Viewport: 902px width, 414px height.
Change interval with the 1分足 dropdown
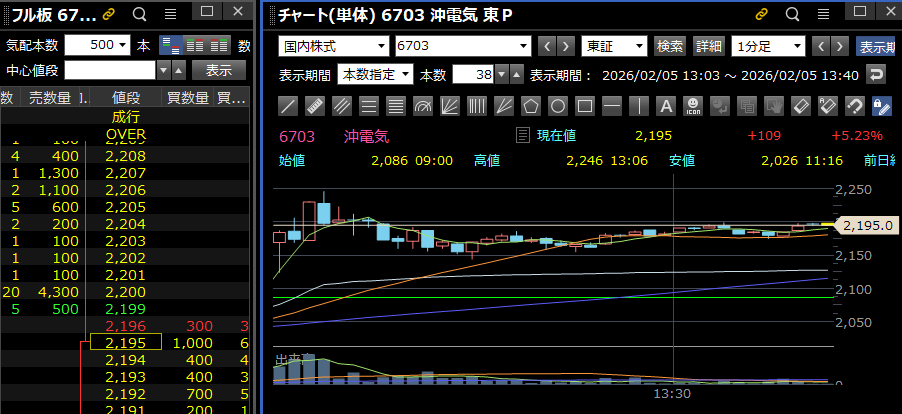(x=768, y=46)
